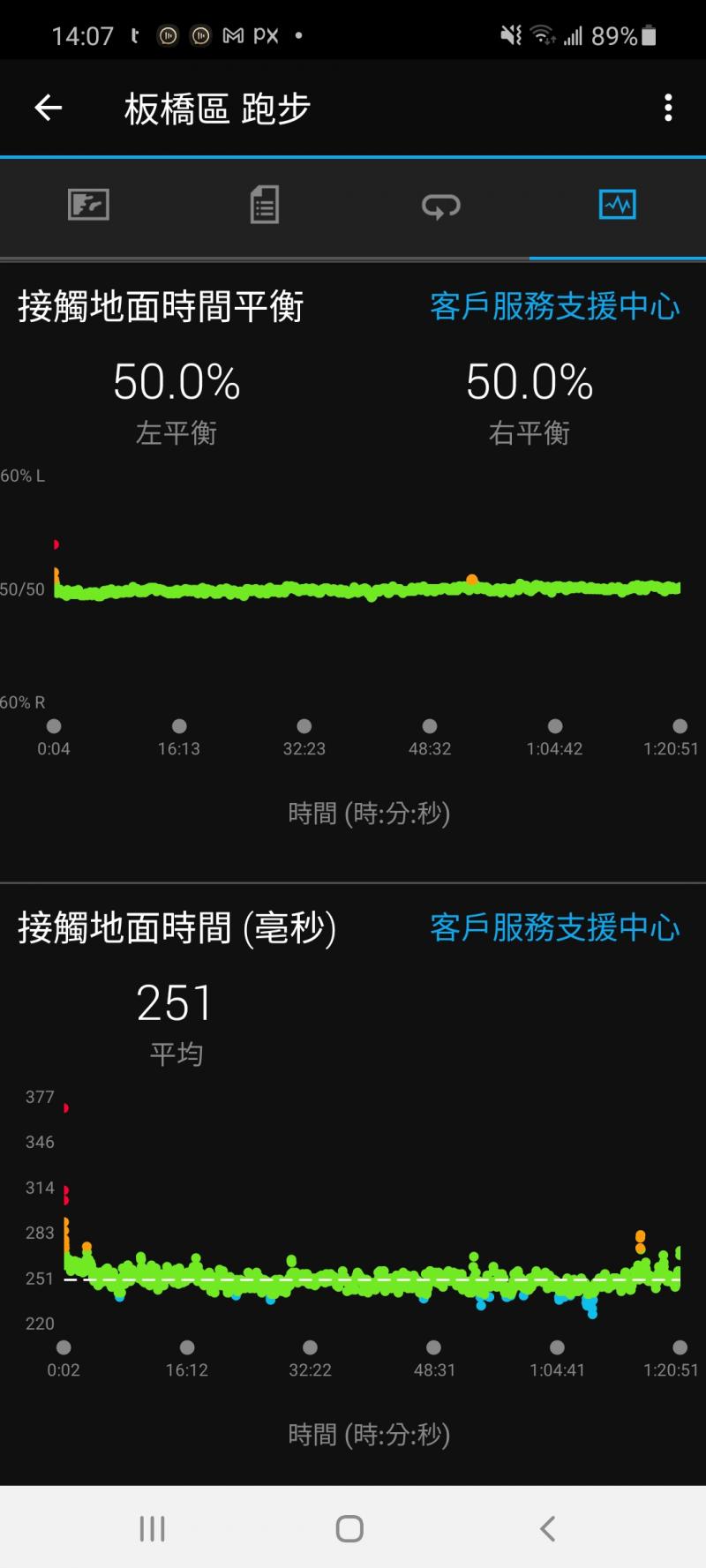This screenshot has width=706, height=1568.
Task: Open 客戶服務支援中心 link beside 接觸地面時間平衡
Action: [x=554, y=307]
